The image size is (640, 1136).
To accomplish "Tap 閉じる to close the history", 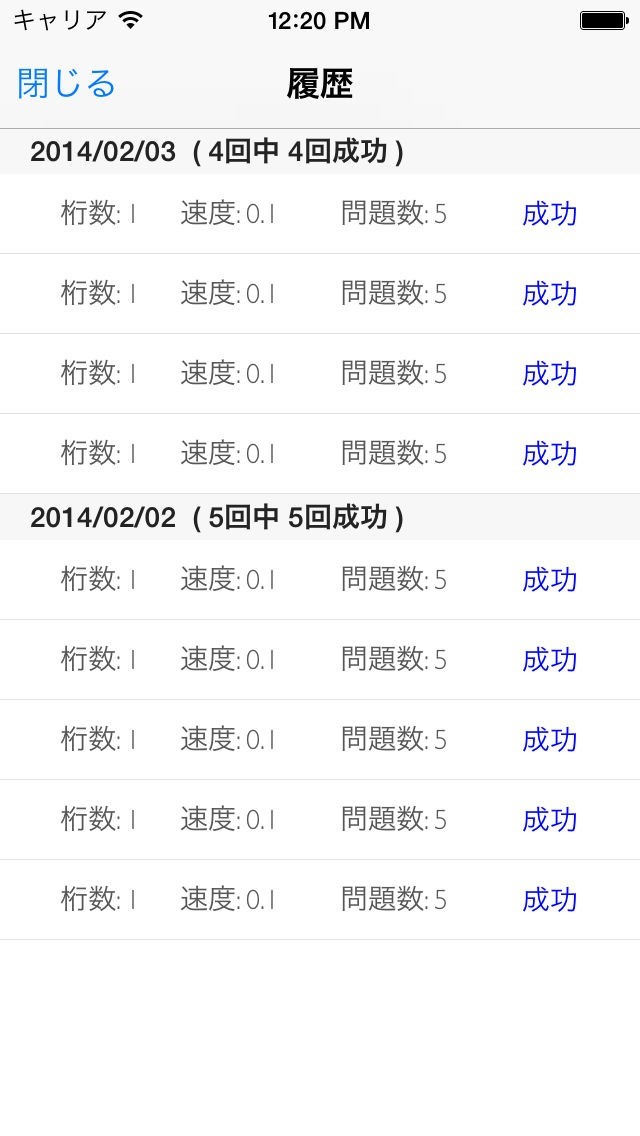I will [66, 84].
